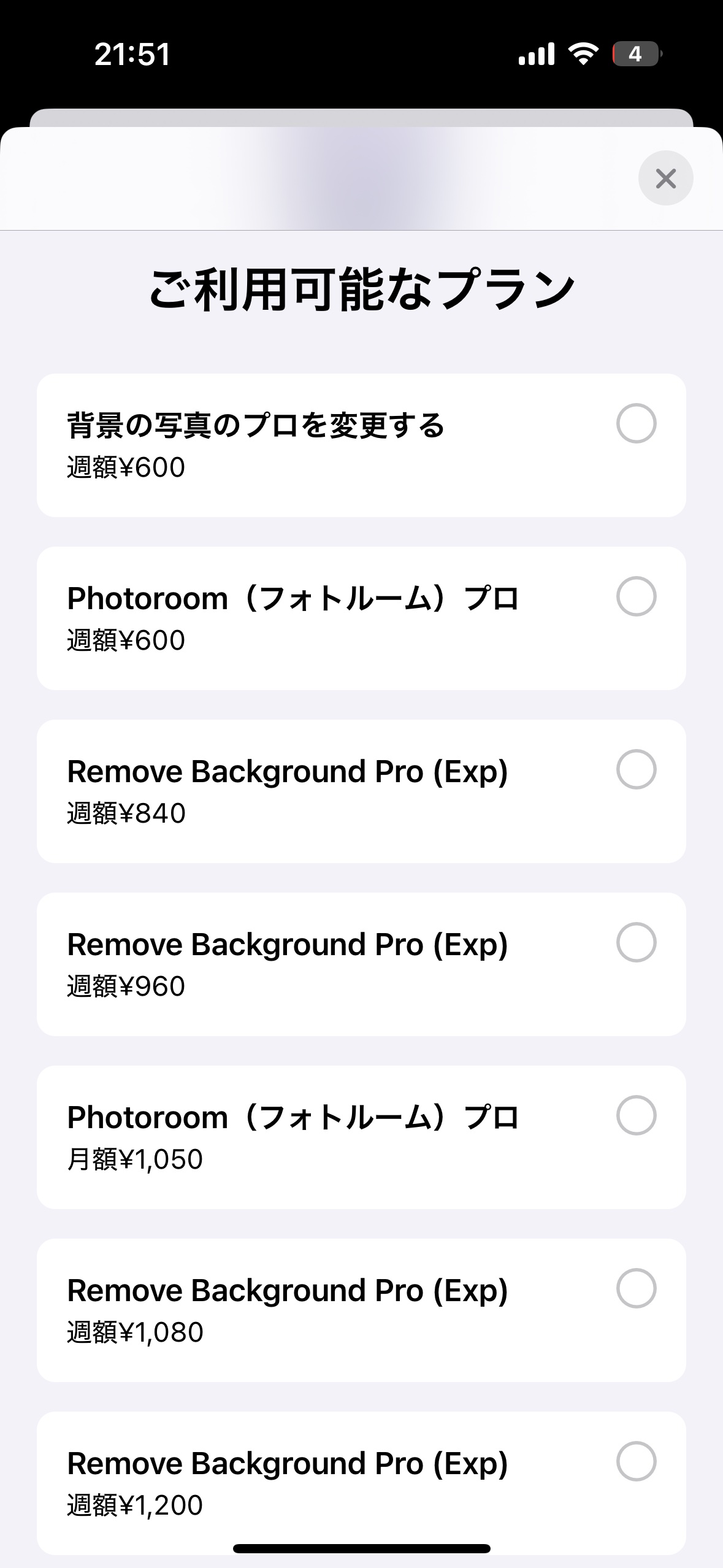Choose Photoroom プロ weekly ¥600 plan
This screenshot has width=723, height=1568.
(636, 596)
